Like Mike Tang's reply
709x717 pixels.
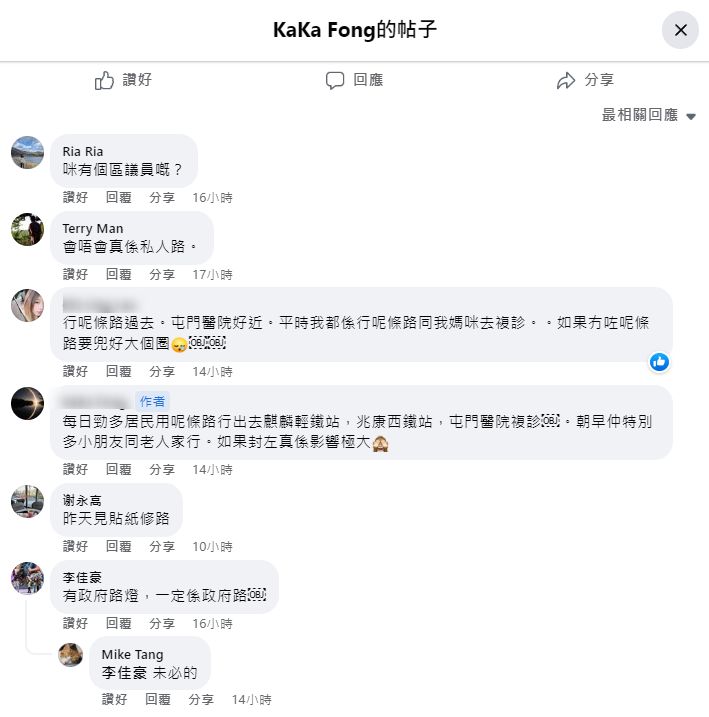[114, 699]
